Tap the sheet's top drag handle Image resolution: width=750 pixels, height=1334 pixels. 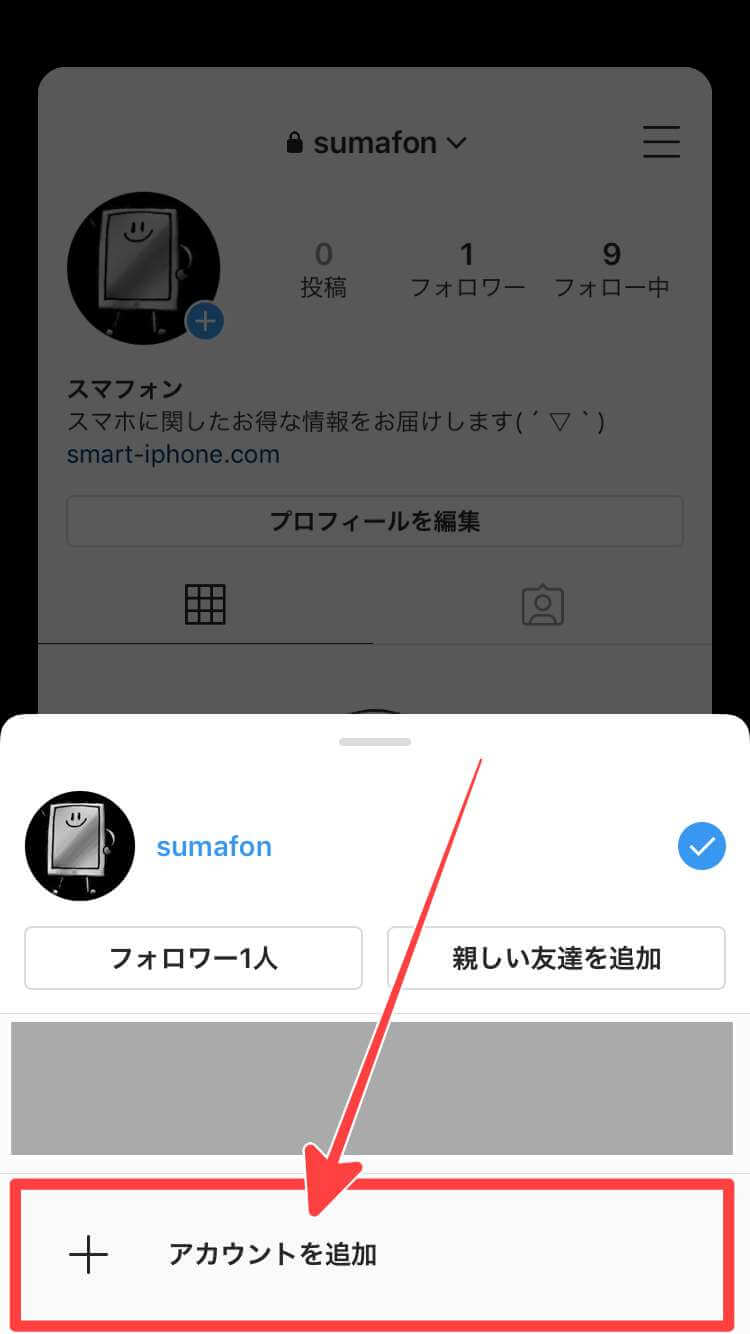[375, 742]
